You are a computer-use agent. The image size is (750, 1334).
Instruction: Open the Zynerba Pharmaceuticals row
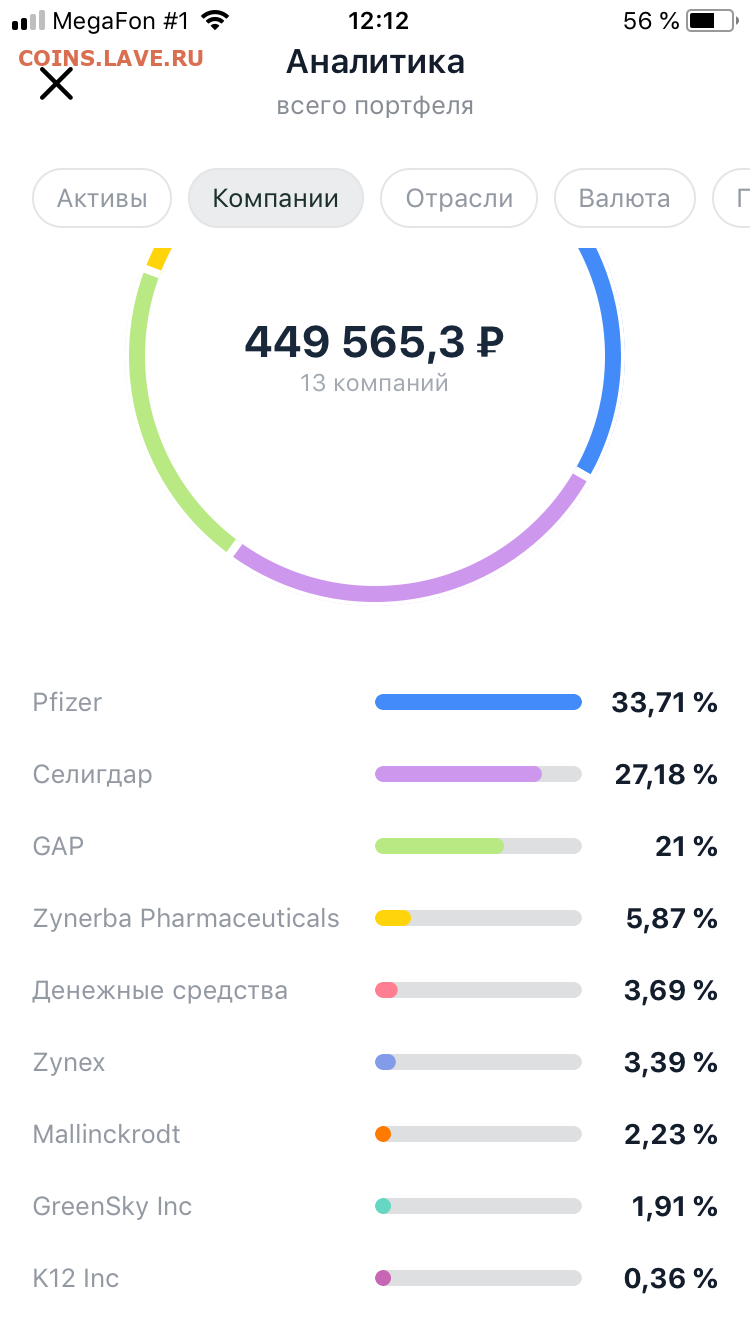(x=375, y=918)
